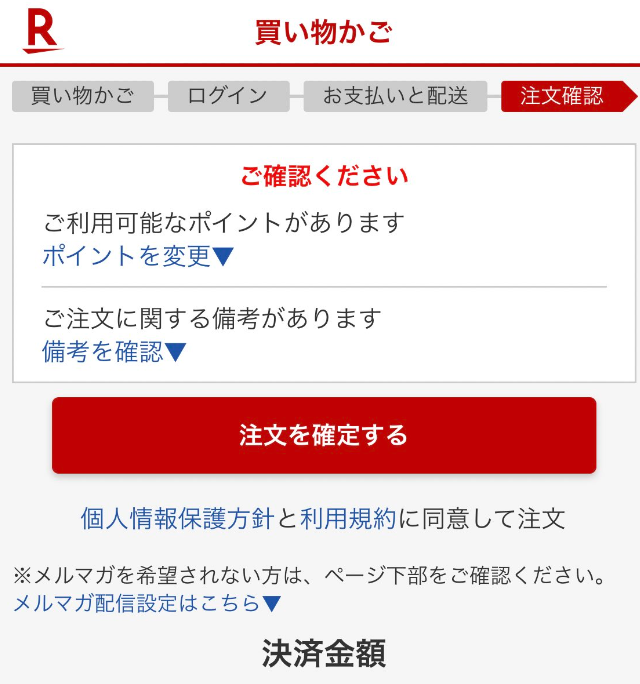Jump to メルマガ配信設定はこちら
Screen dimensions: 640x684
coord(147,604)
